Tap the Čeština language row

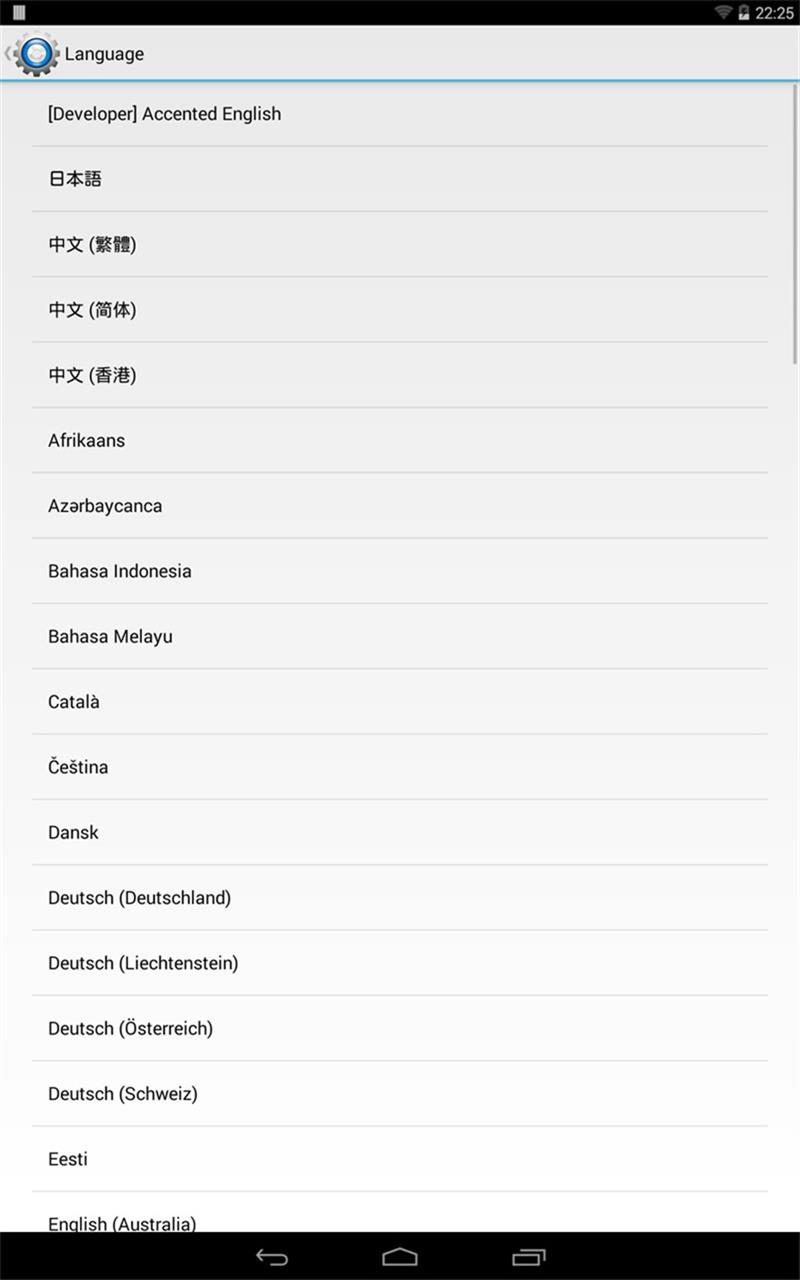click(78, 767)
